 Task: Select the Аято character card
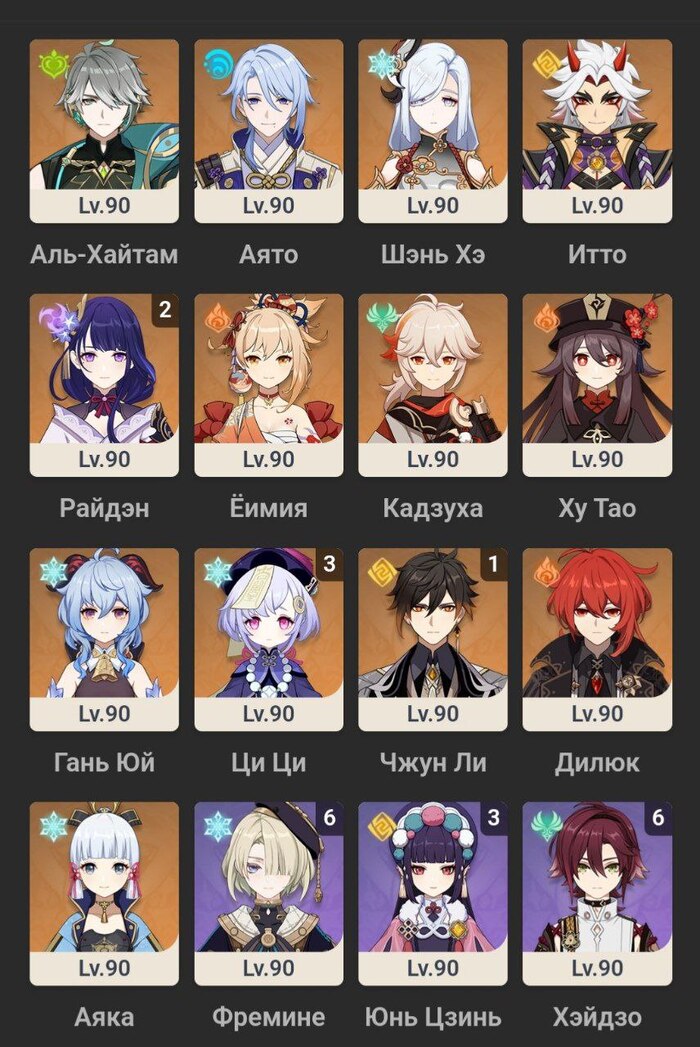pyautogui.click(x=269, y=131)
